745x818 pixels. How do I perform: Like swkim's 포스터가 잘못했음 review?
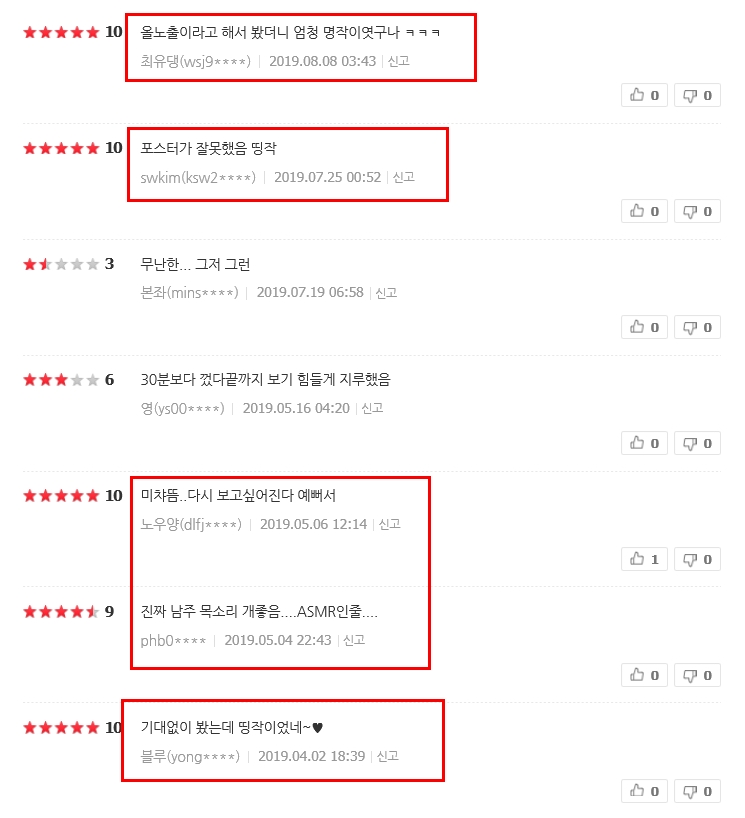645,211
